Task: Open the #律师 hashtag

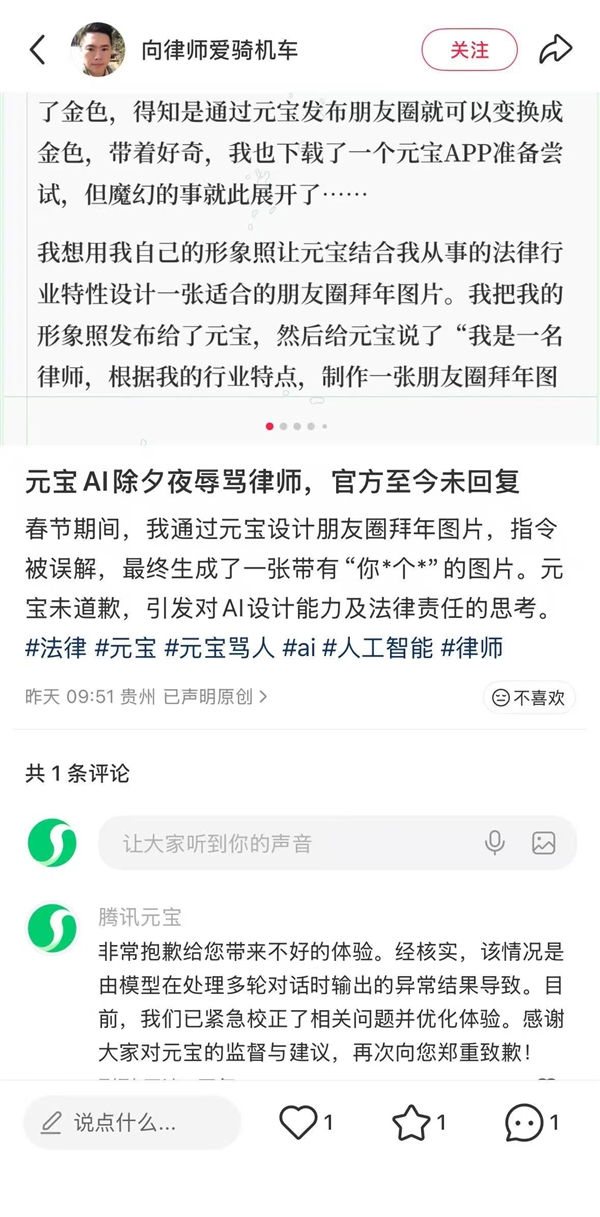Action: click(x=472, y=647)
